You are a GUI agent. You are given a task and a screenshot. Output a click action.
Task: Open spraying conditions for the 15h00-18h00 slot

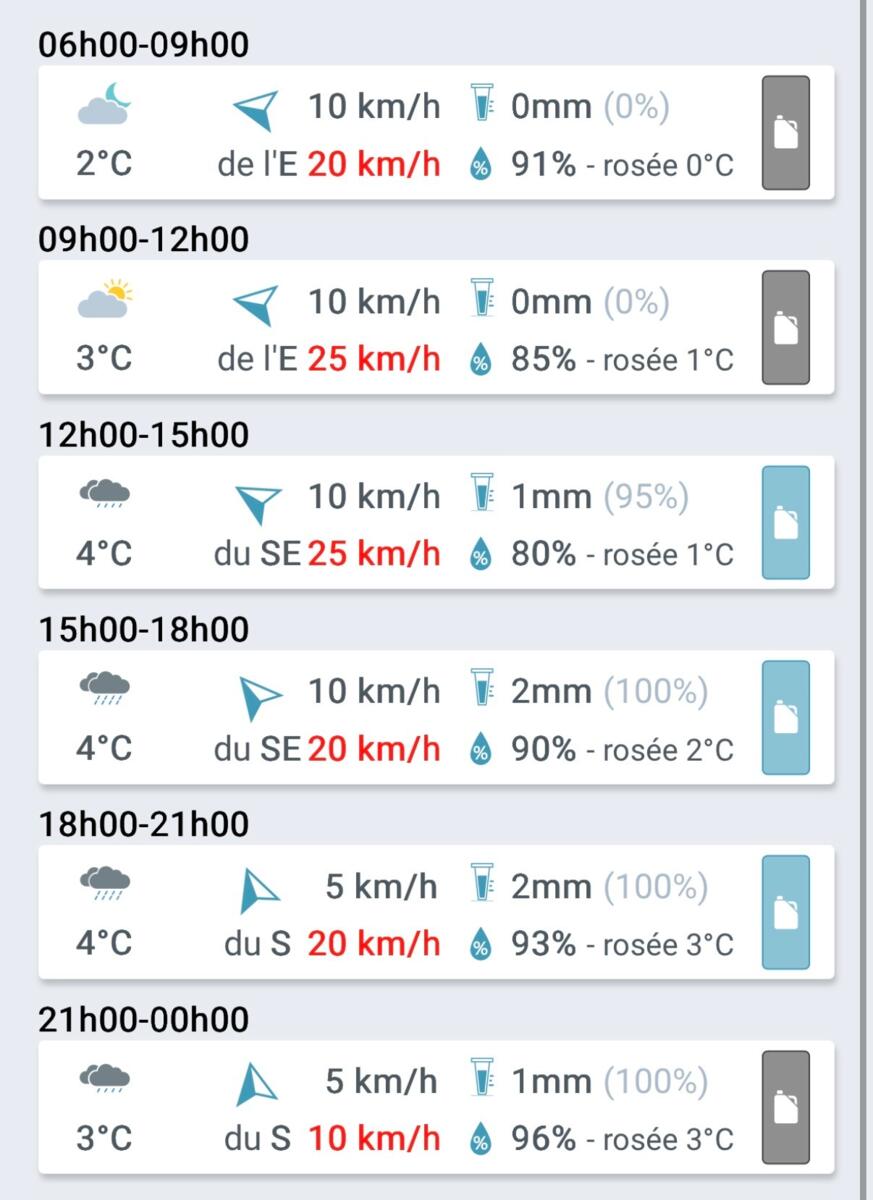point(786,718)
